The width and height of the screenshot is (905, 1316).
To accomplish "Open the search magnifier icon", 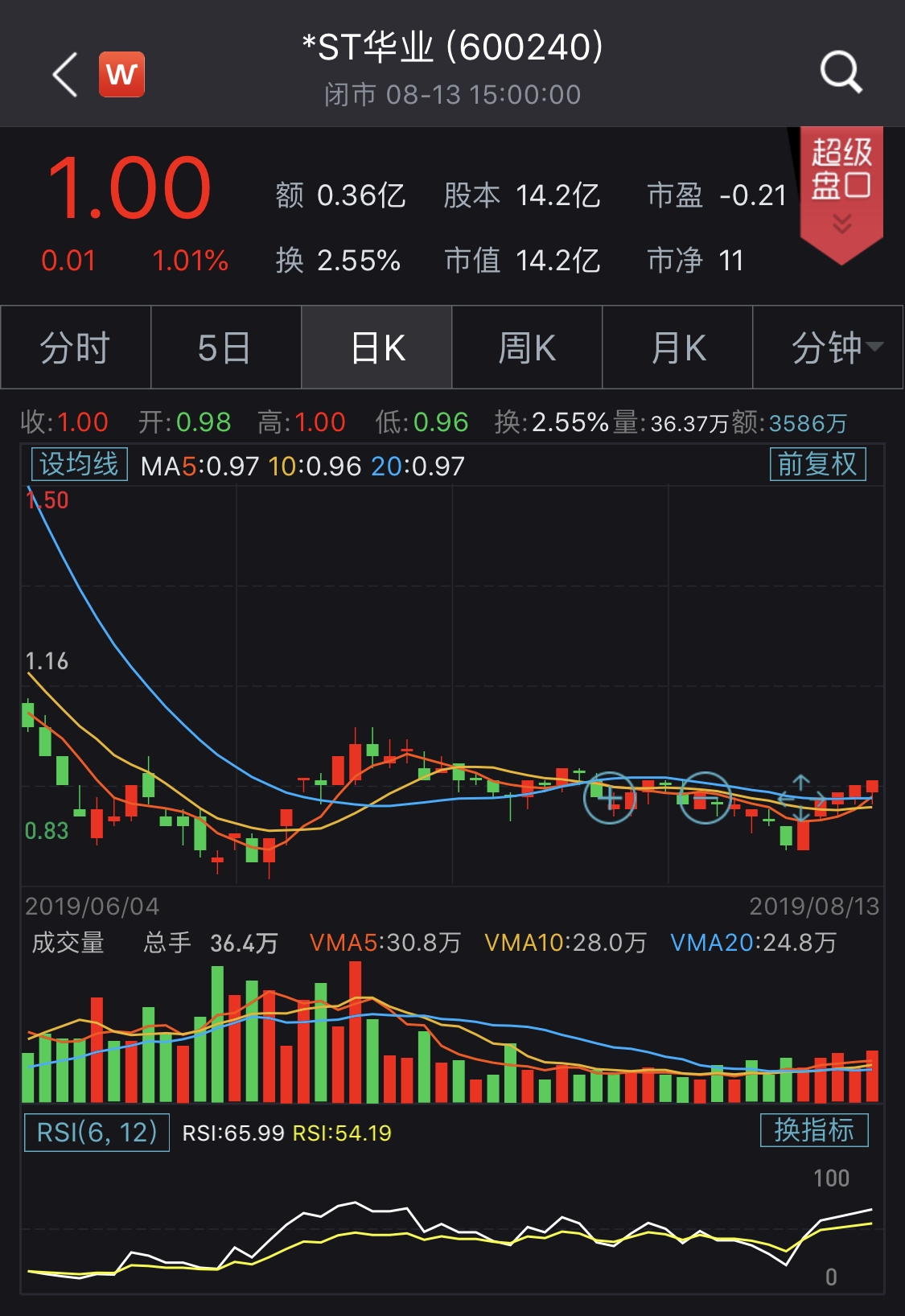I will point(841,73).
